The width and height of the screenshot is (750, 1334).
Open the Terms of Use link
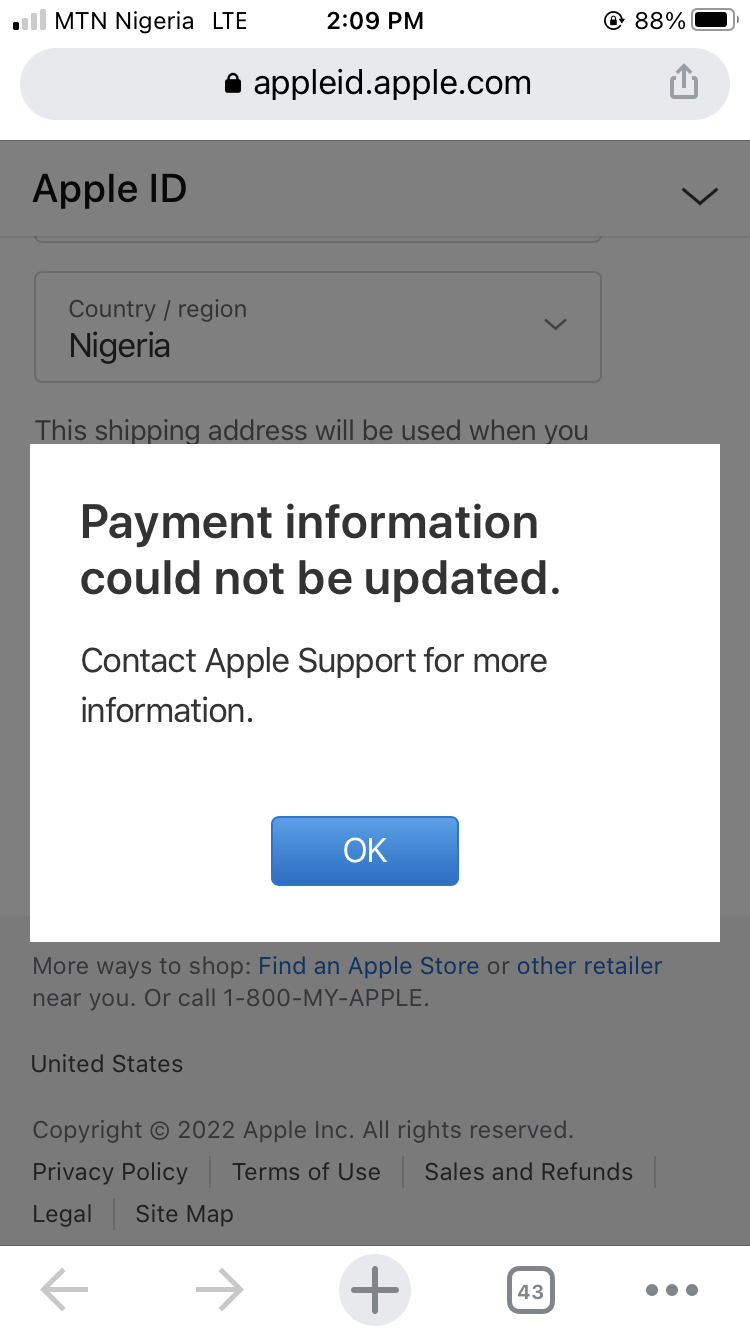(x=306, y=1172)
